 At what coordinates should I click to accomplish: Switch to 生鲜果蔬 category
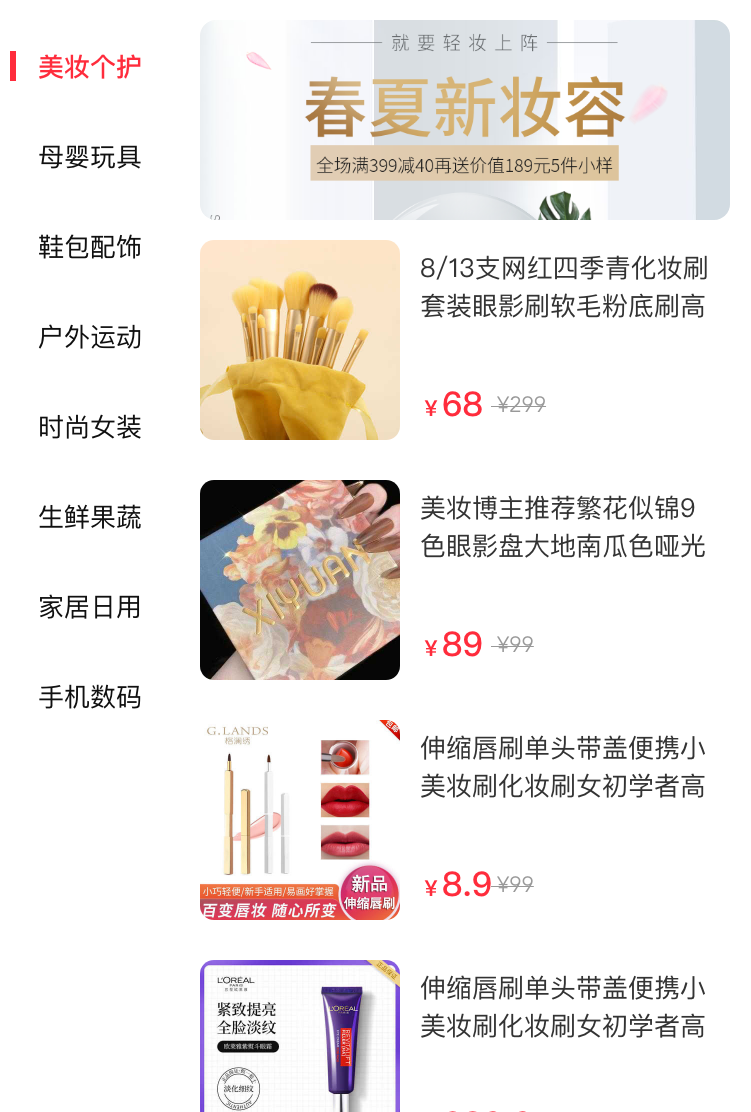coord(90,517)
